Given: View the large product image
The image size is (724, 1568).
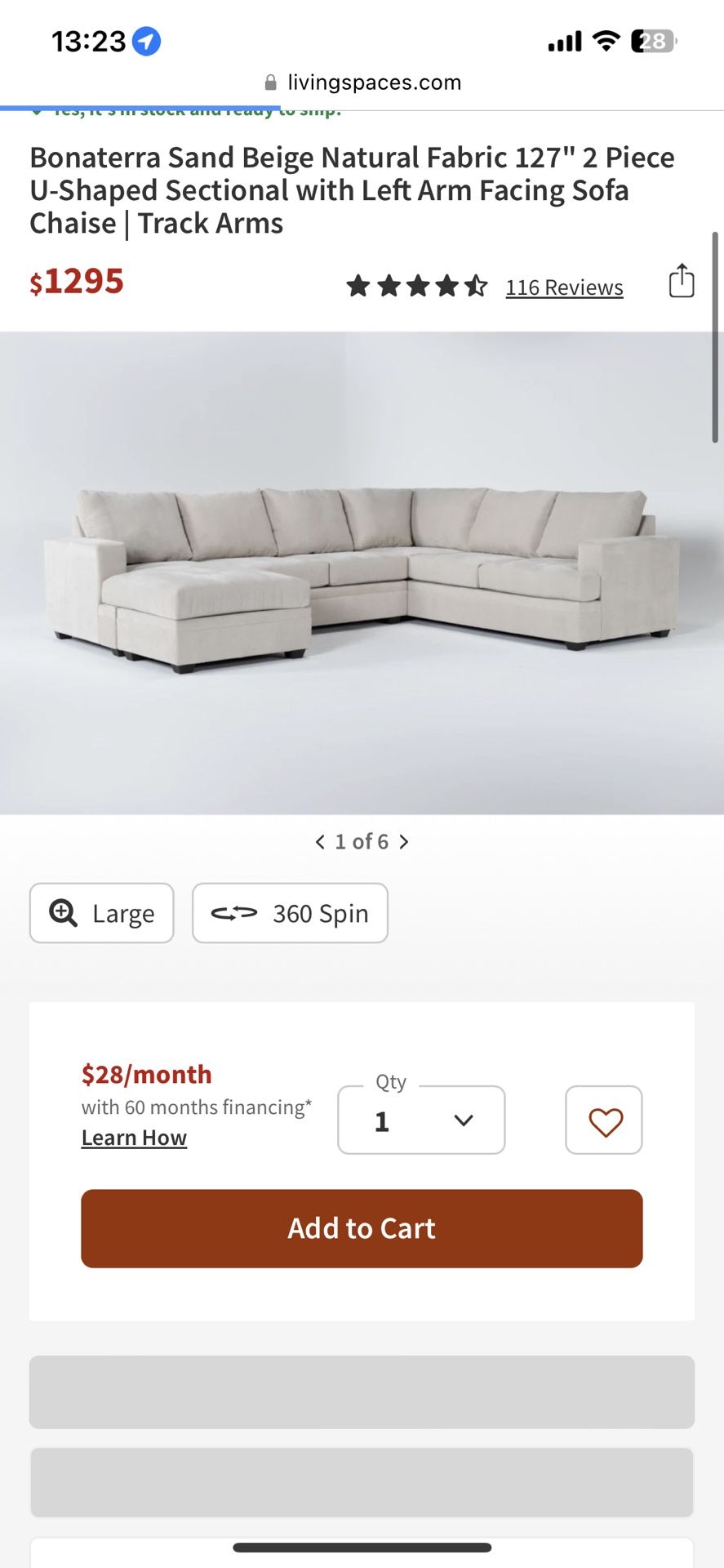Looking at the screenshot, I should (102, 913).
